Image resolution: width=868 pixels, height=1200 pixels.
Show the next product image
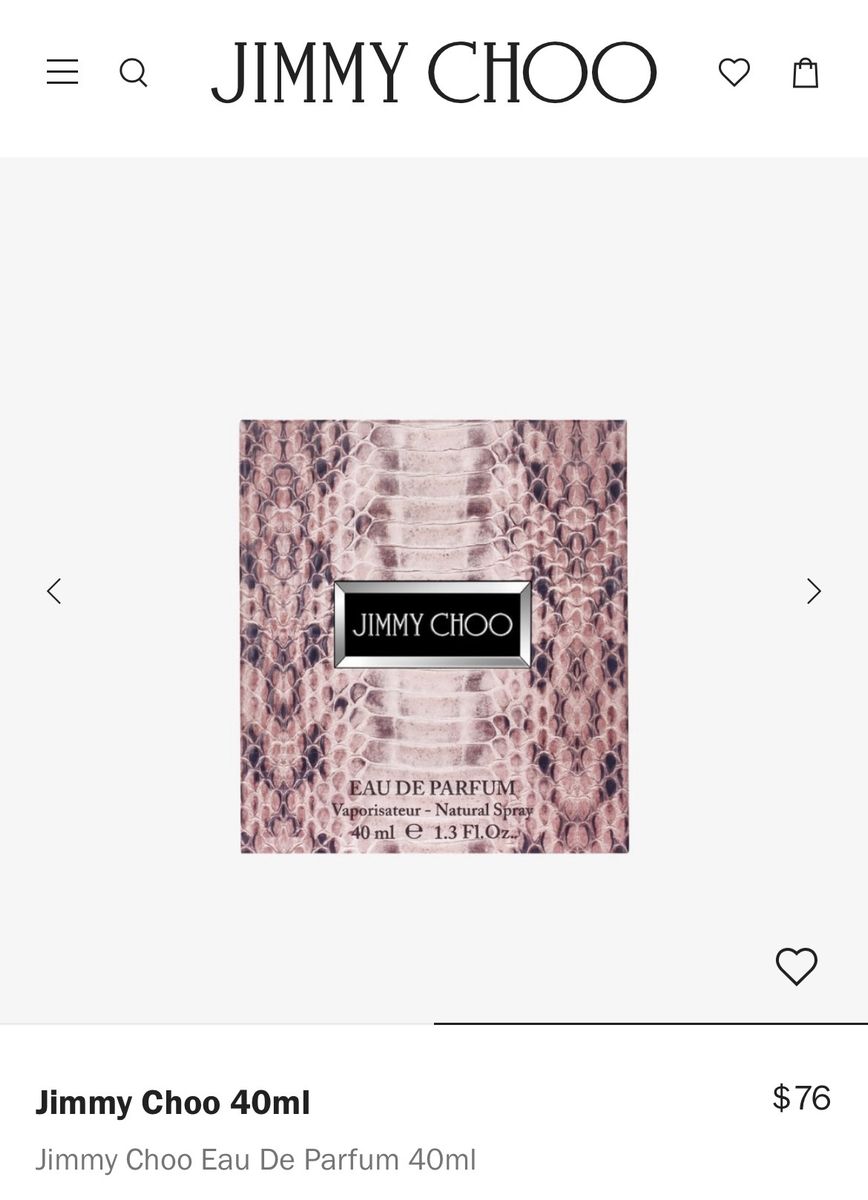click(x=814, y=591)
